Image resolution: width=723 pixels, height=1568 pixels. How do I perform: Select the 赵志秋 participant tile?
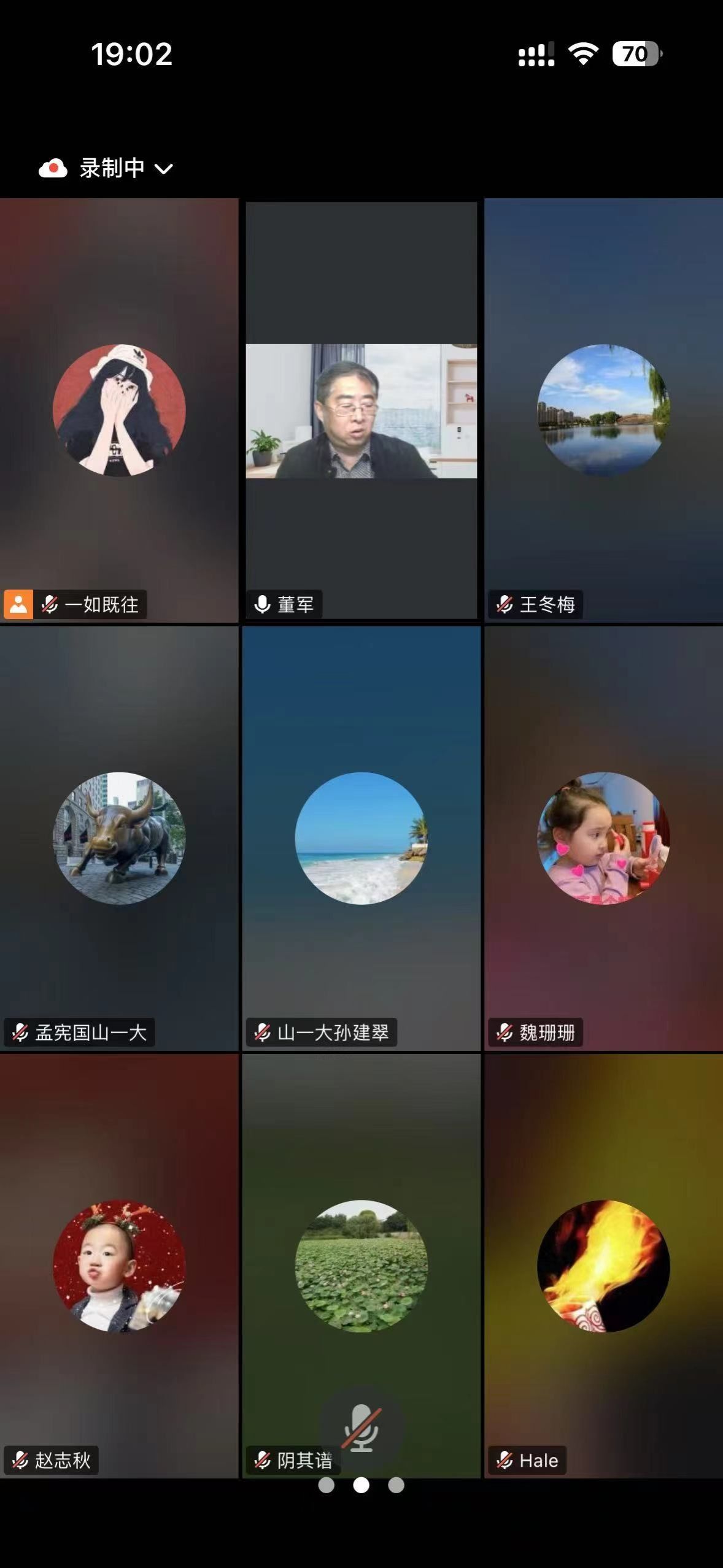pos(119,1265)
